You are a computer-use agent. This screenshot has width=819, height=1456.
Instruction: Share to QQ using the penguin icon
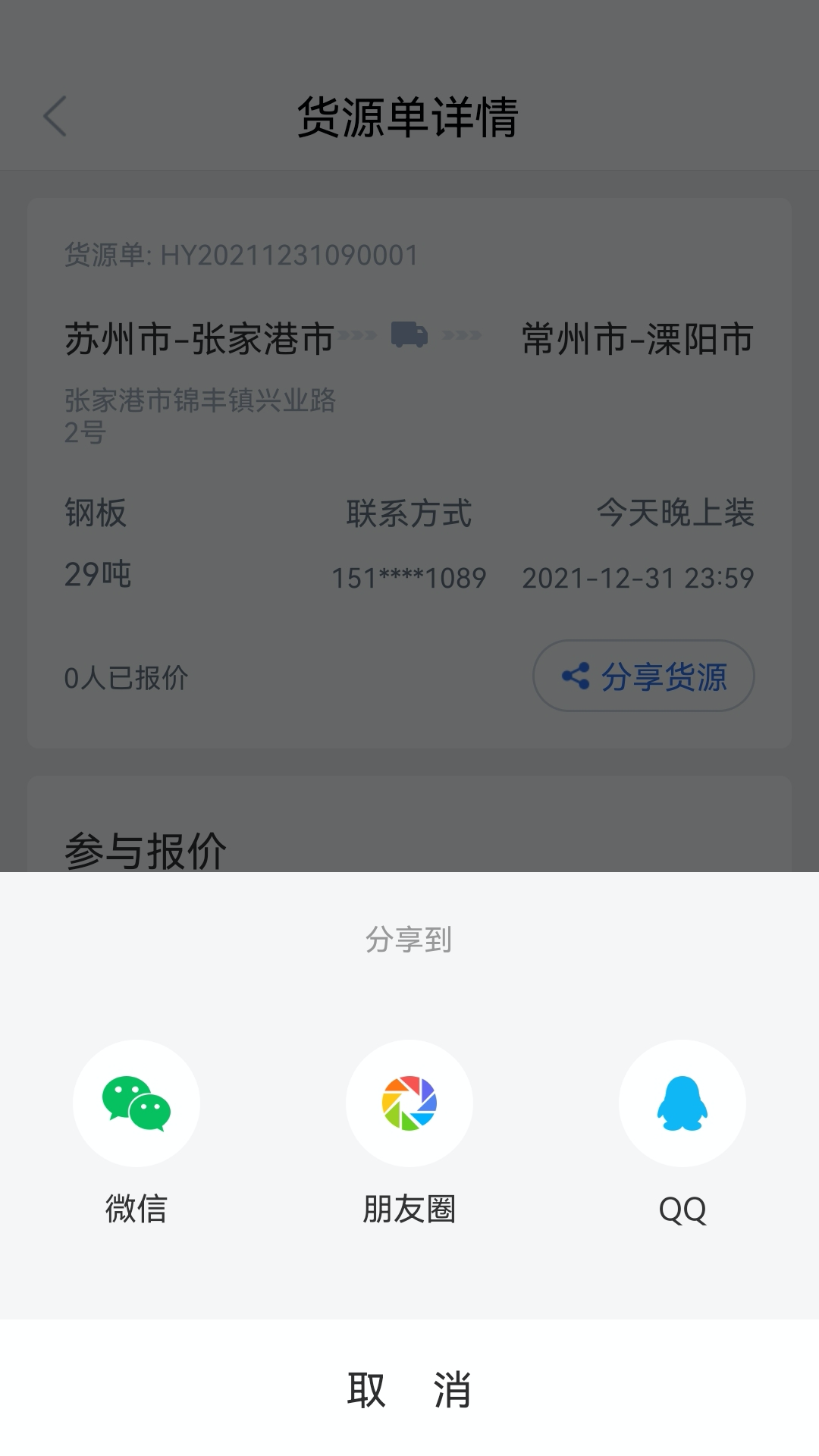[x=682, y=1103]
